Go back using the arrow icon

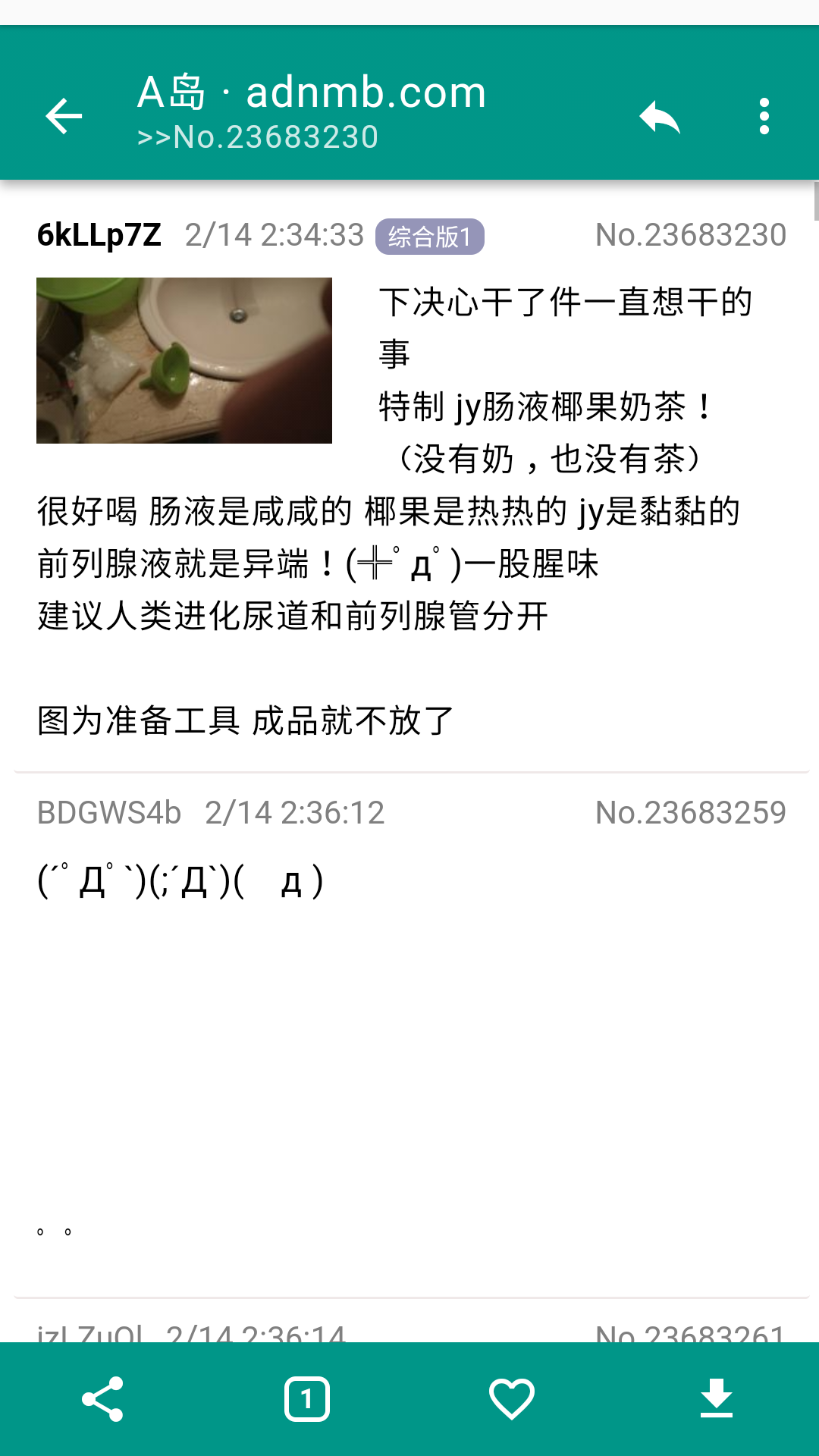tap(64, 116)
